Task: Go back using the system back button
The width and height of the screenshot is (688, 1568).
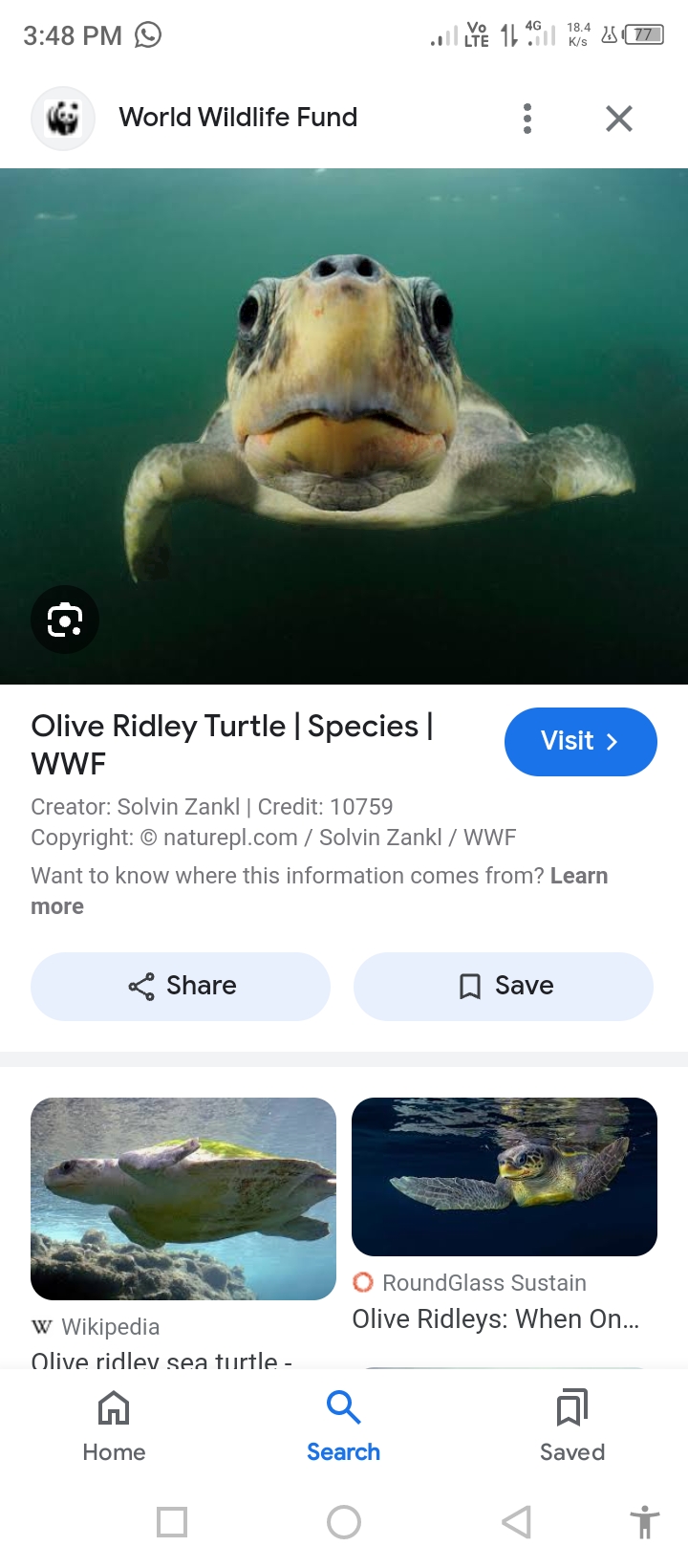Action: tap(516, 1521)
